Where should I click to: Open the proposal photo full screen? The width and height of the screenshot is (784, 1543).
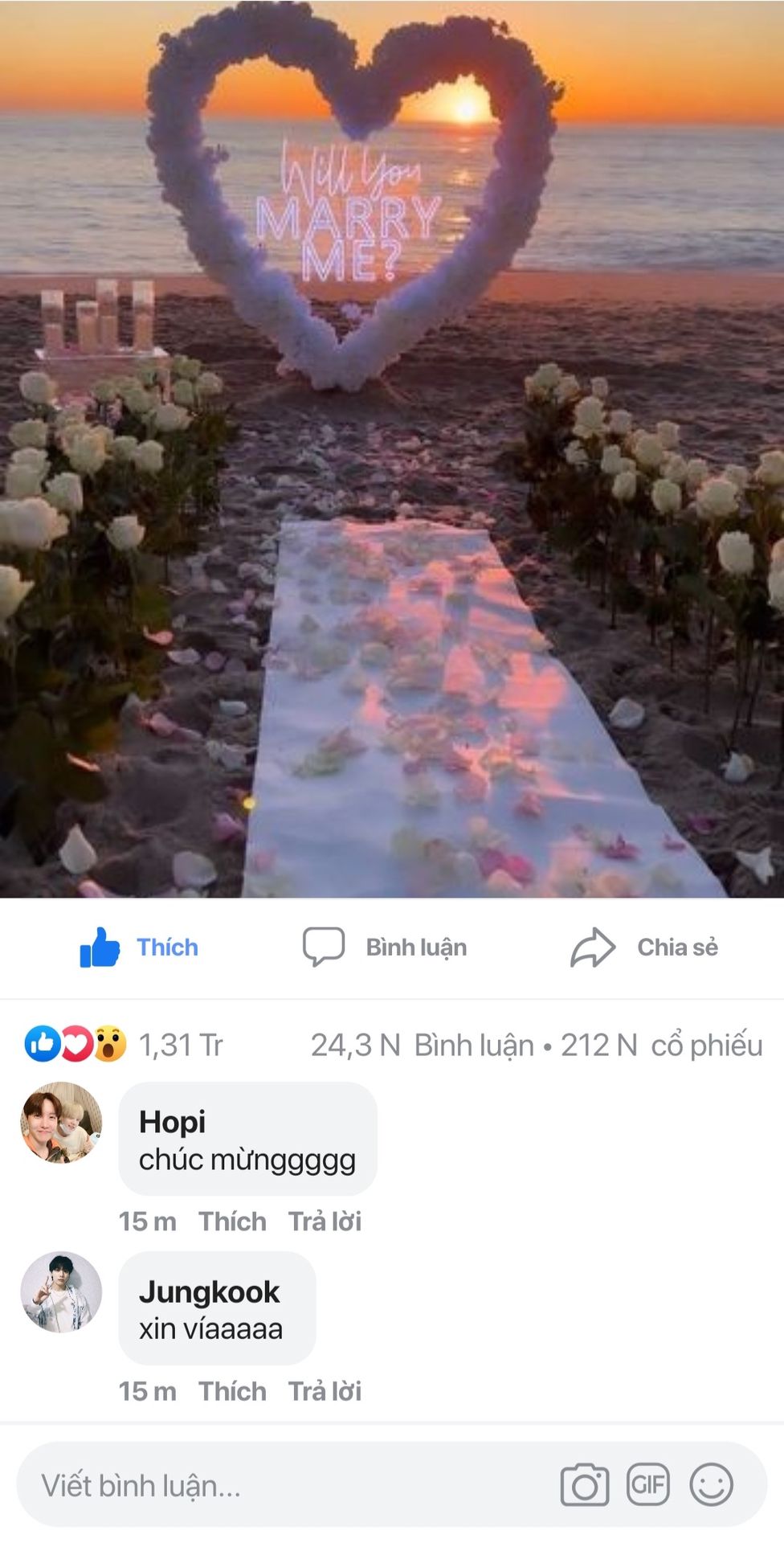pos(392,450)
